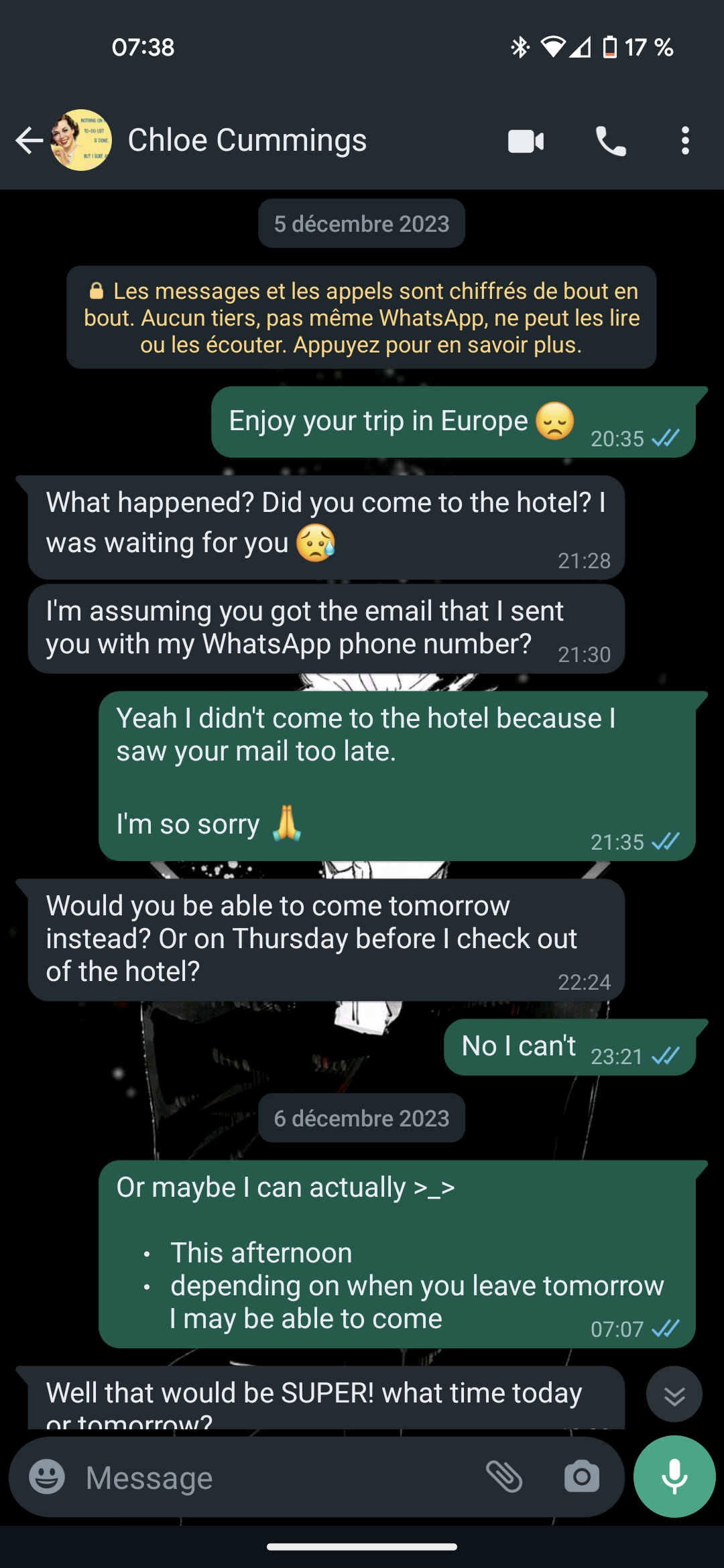
Task: Jump to the latest messages
Action: [674, 1394]
